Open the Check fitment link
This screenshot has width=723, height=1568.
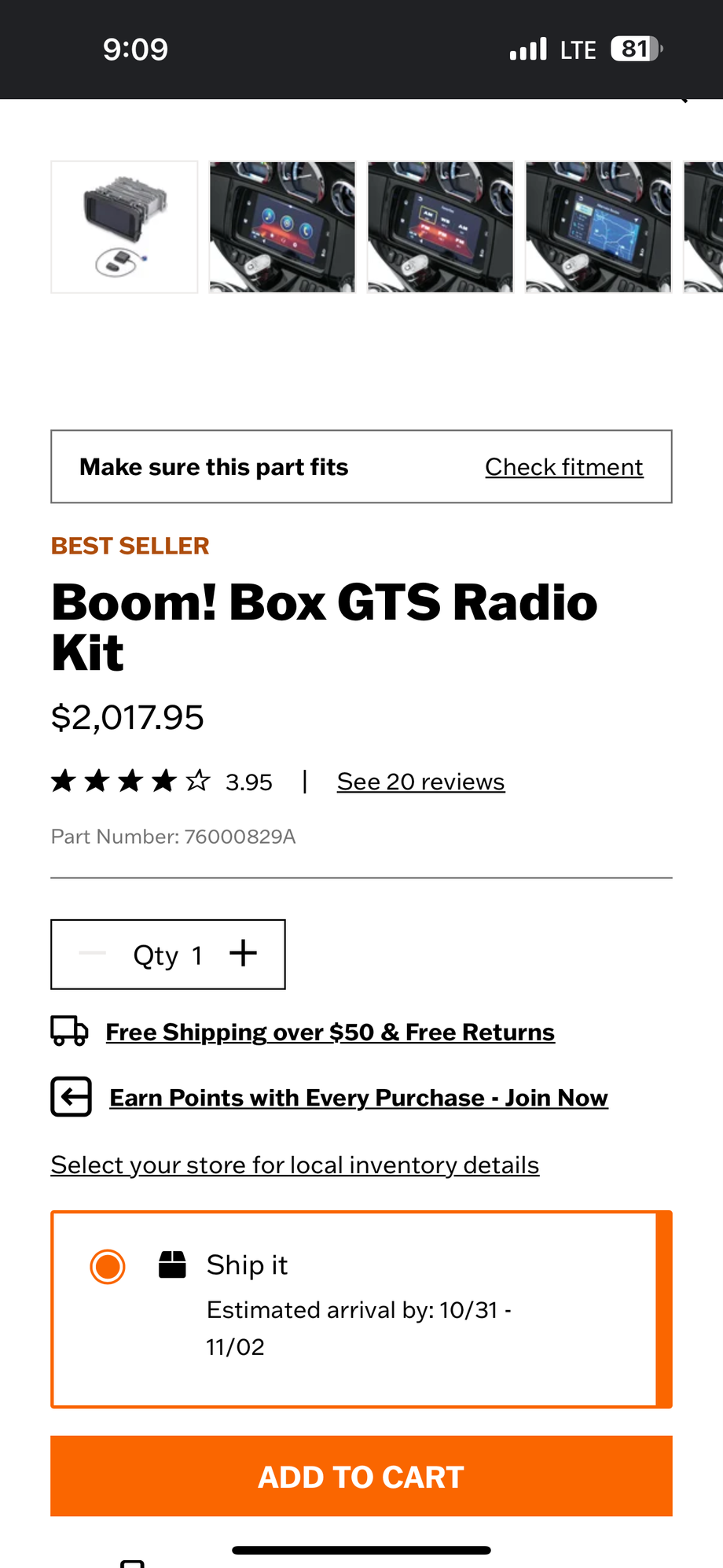(x=563, y=467)
